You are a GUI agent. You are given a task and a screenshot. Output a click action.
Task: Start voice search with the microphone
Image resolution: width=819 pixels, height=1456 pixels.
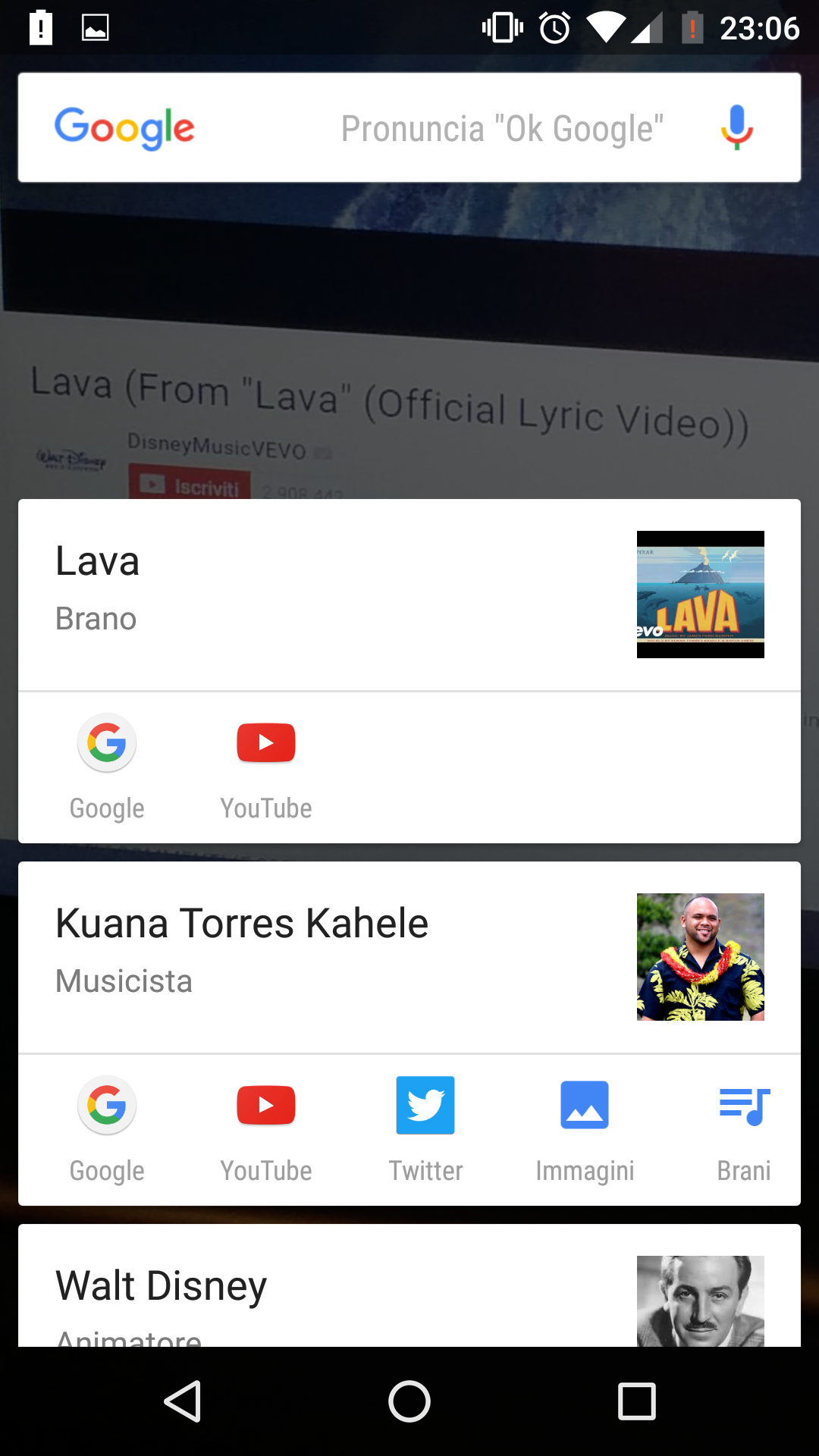coord(736,127)
